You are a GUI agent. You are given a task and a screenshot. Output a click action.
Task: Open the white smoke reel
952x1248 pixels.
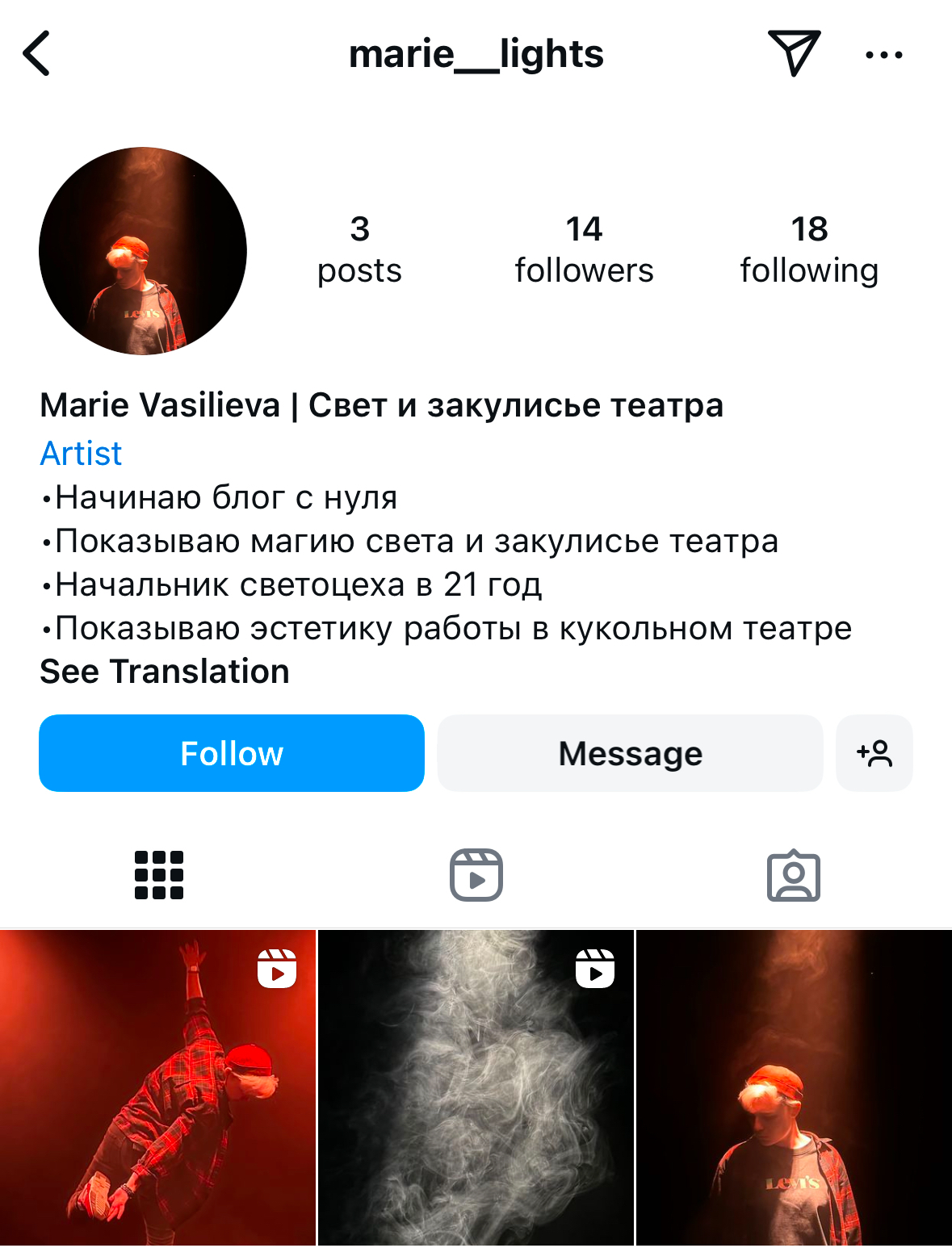476,1088
